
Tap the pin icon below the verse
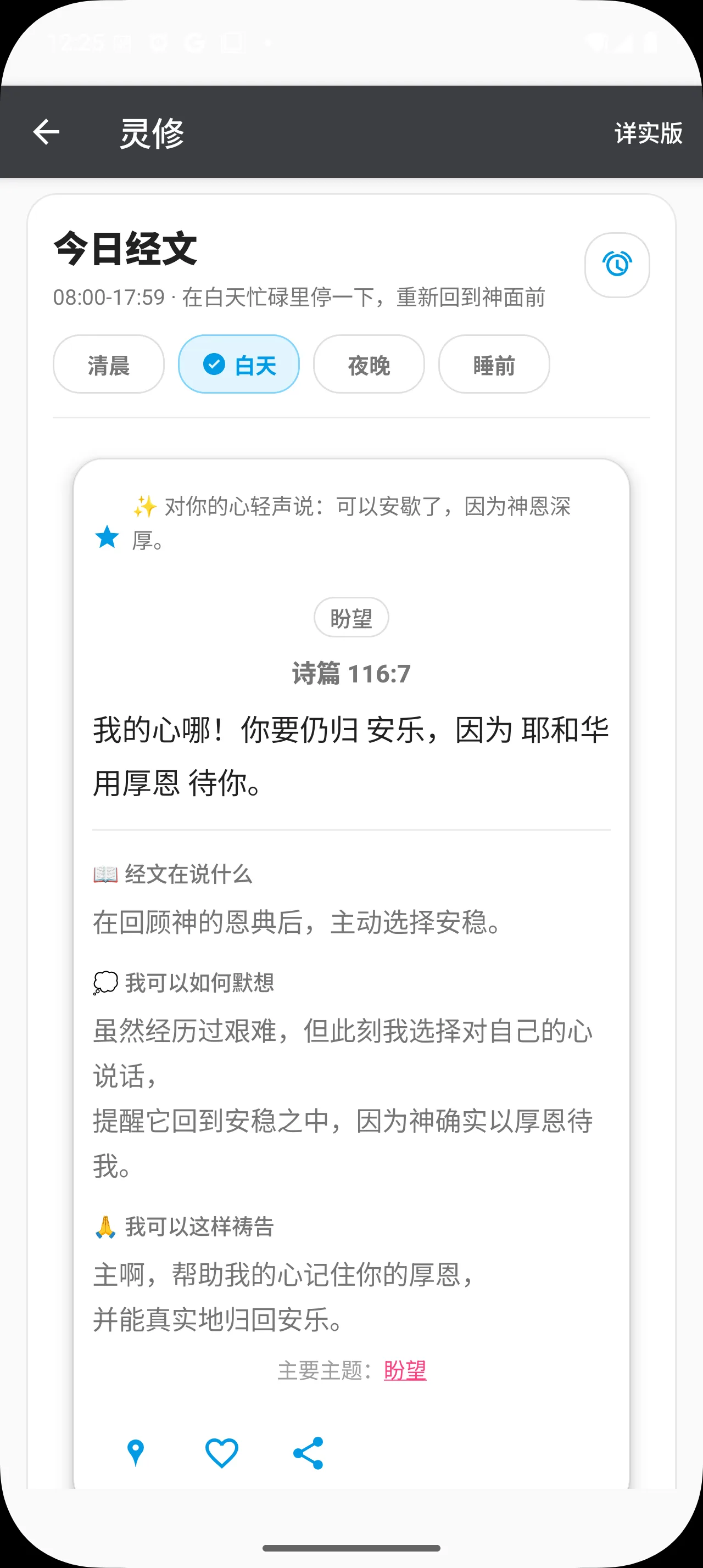(x=136, y=1453)
